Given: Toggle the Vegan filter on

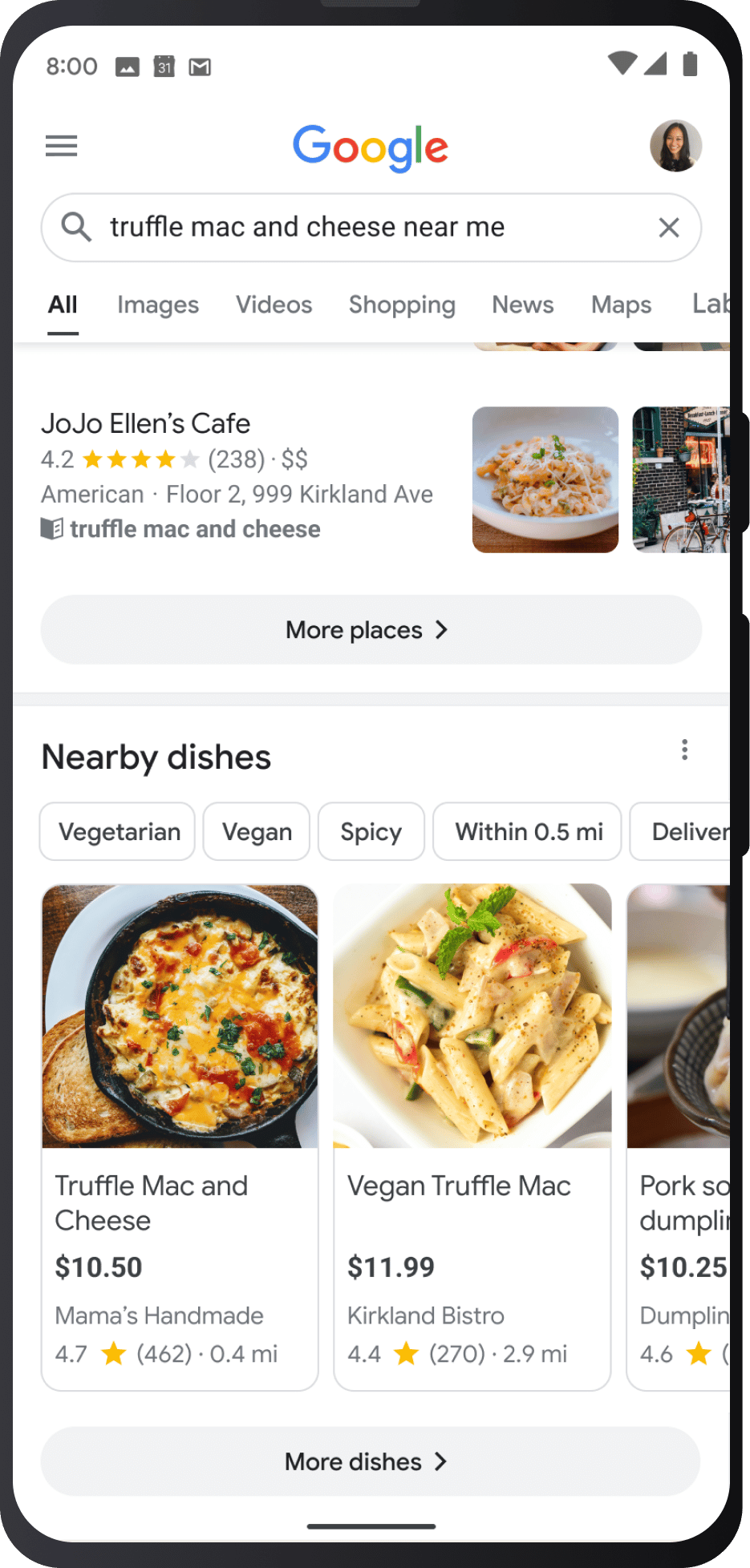Looking at the screenshot, I should [x=256, y=831].
